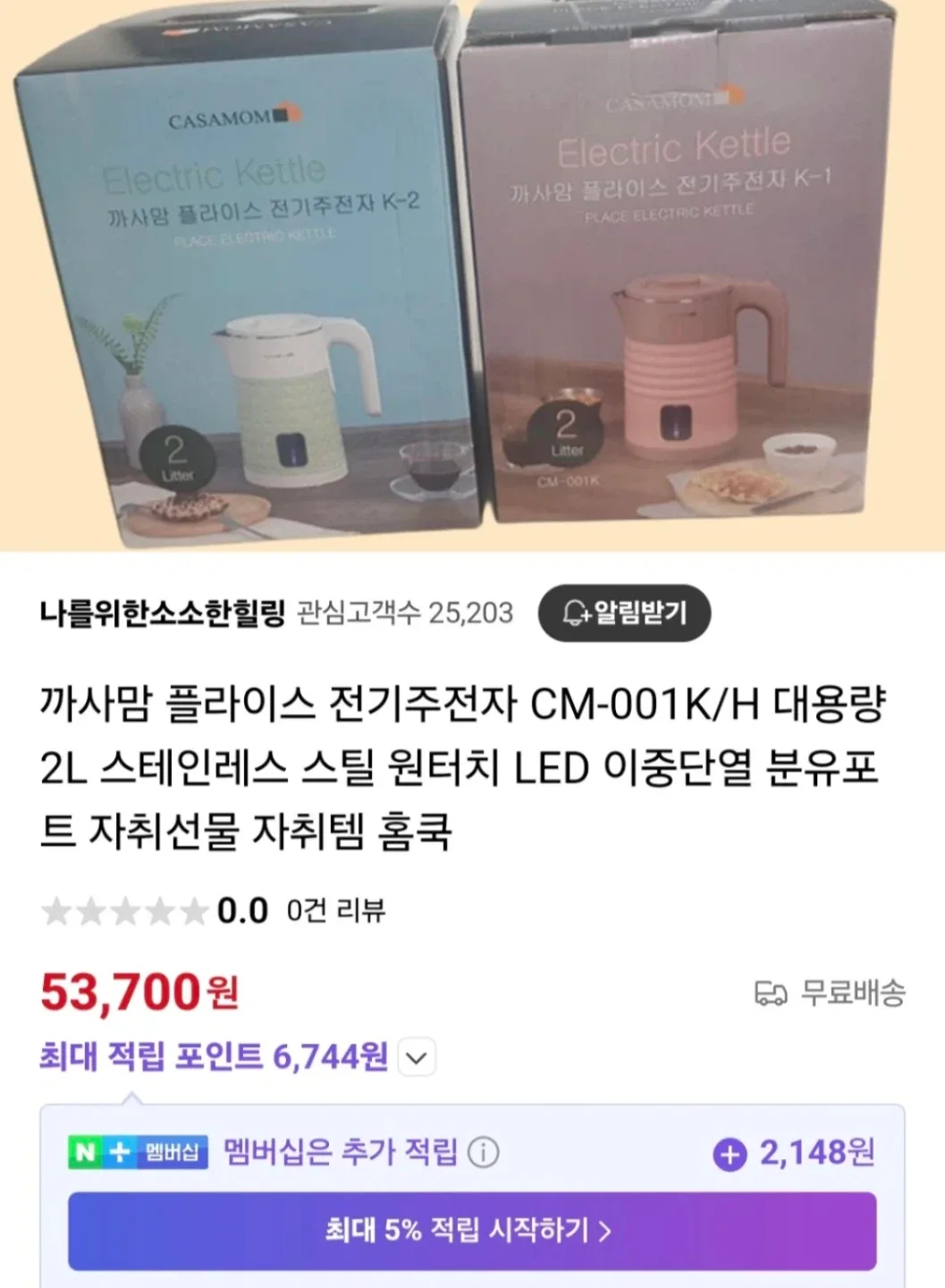Start the 최대 5% 적립 시작하기 membership
This screenshot has width=945, height=1288.
[x=471, y=1231]
